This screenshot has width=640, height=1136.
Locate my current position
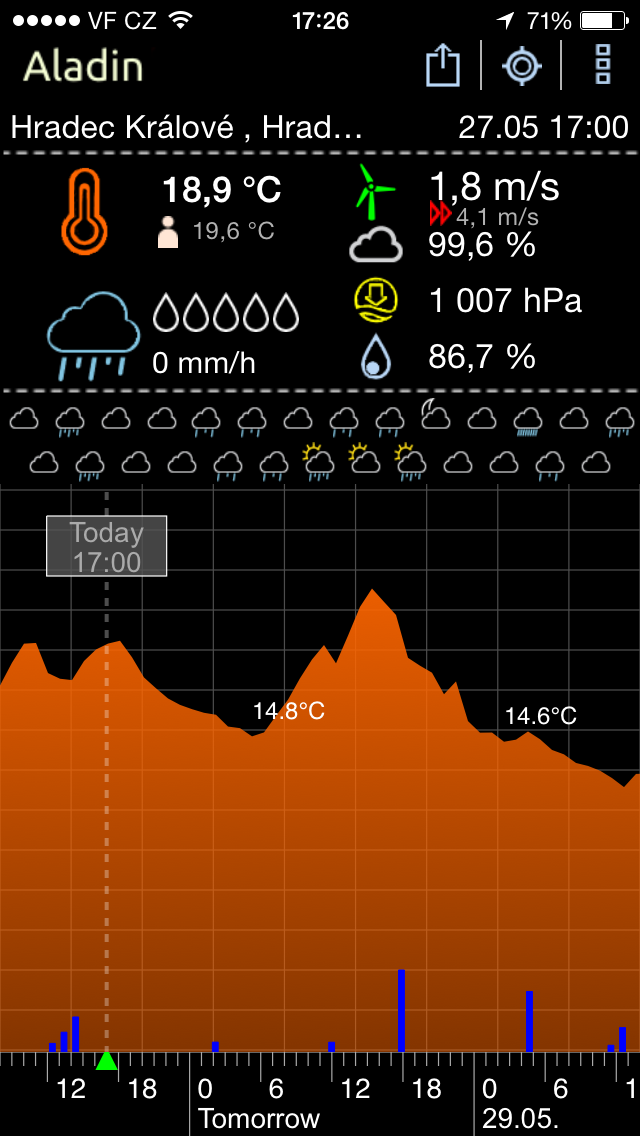(x=521, y=66)
